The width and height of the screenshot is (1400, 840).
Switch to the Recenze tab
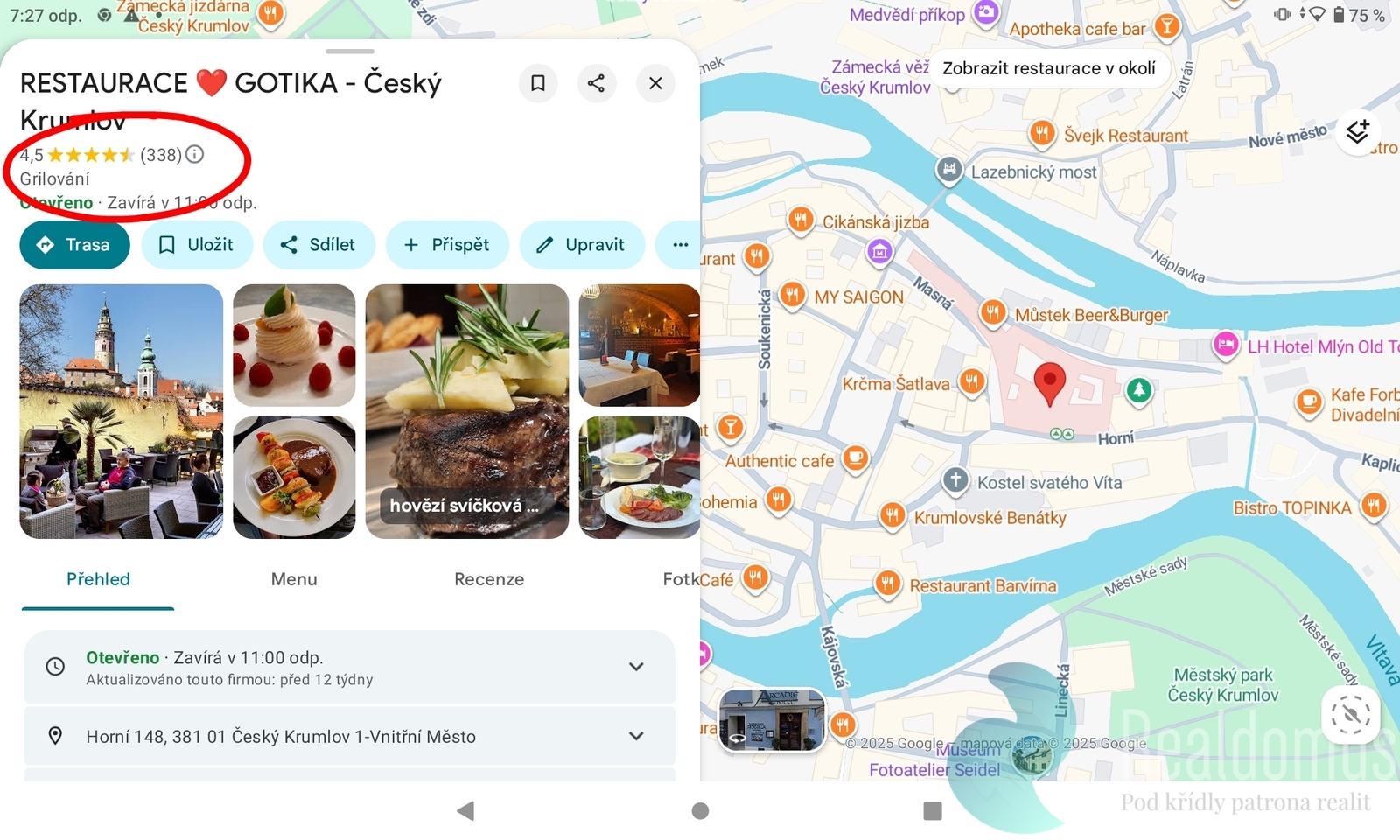pyautogui.click(x=489, y=579)
